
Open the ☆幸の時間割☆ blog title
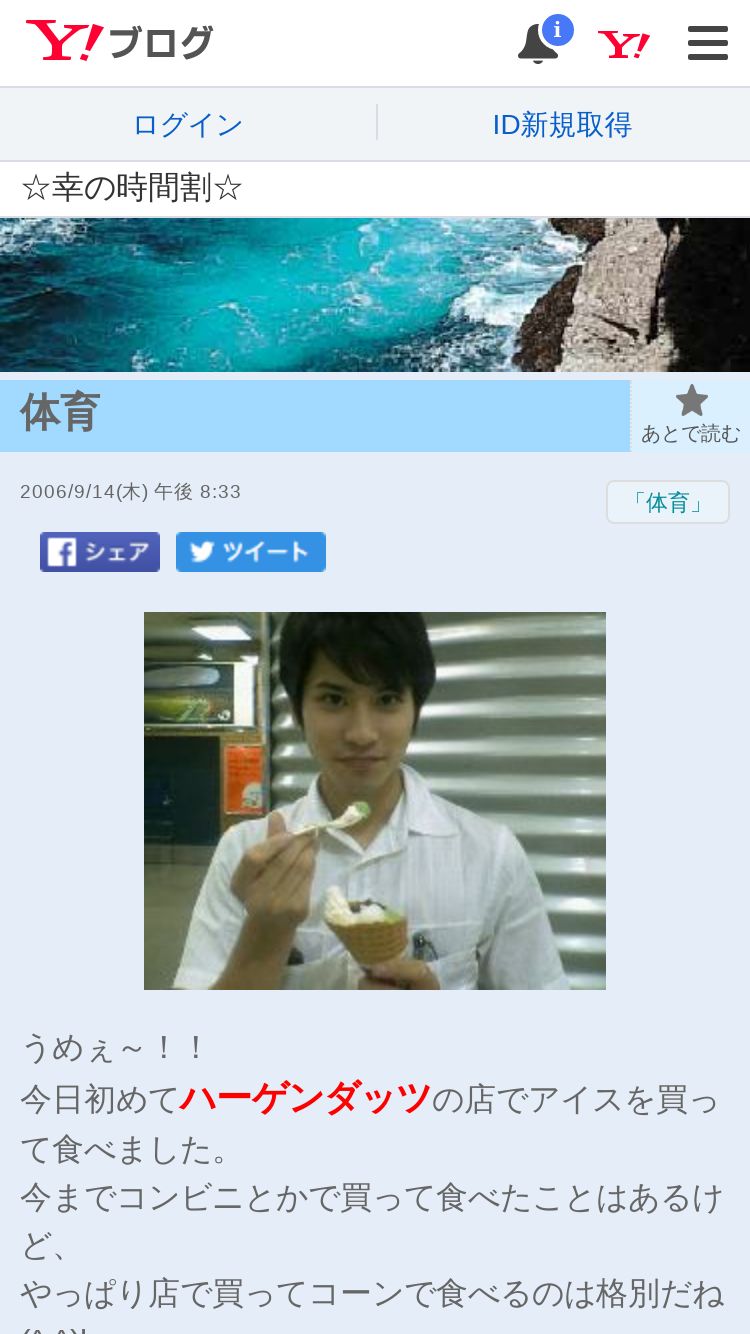coord(132,188)
